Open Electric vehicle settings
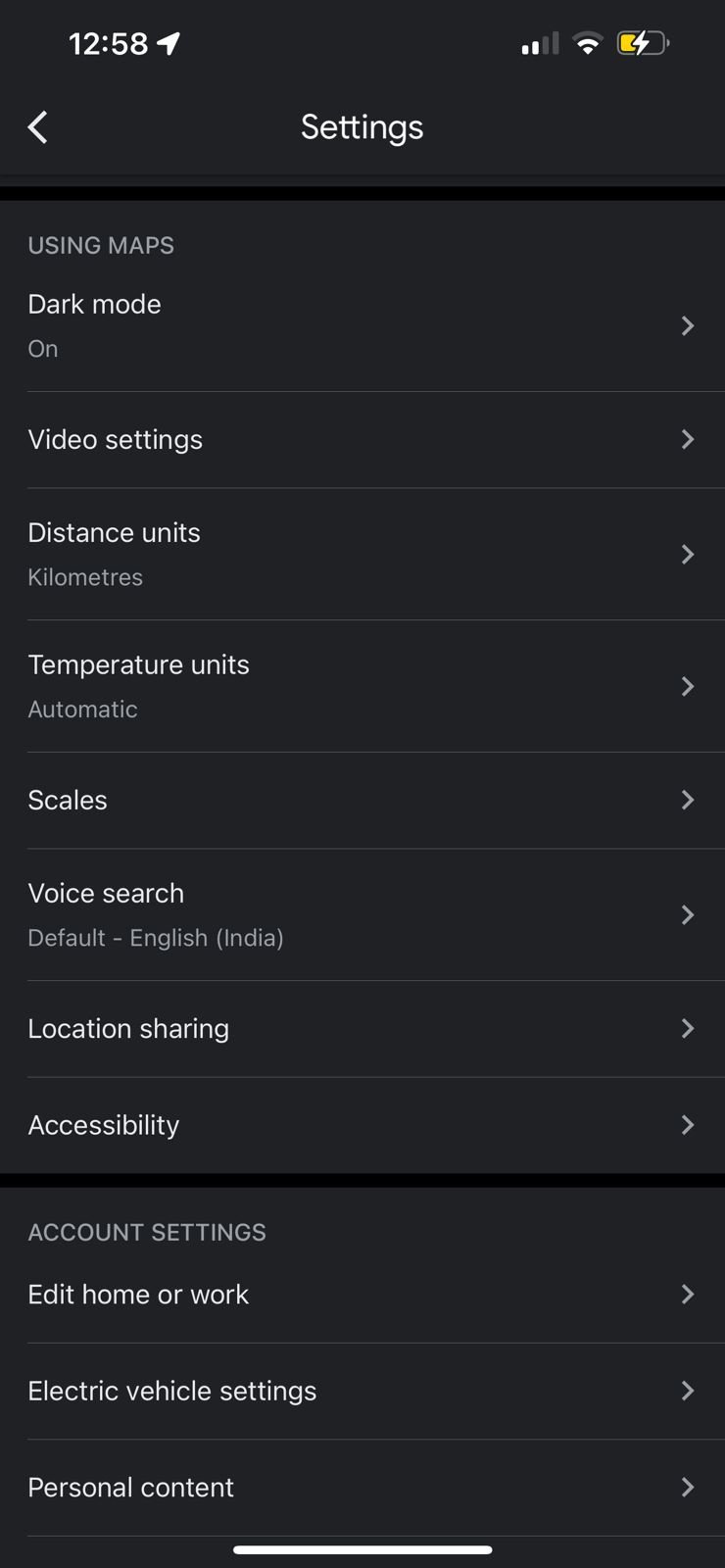Image resolution: width=725 pixels, height=1568 pixels. [362, 1391]
